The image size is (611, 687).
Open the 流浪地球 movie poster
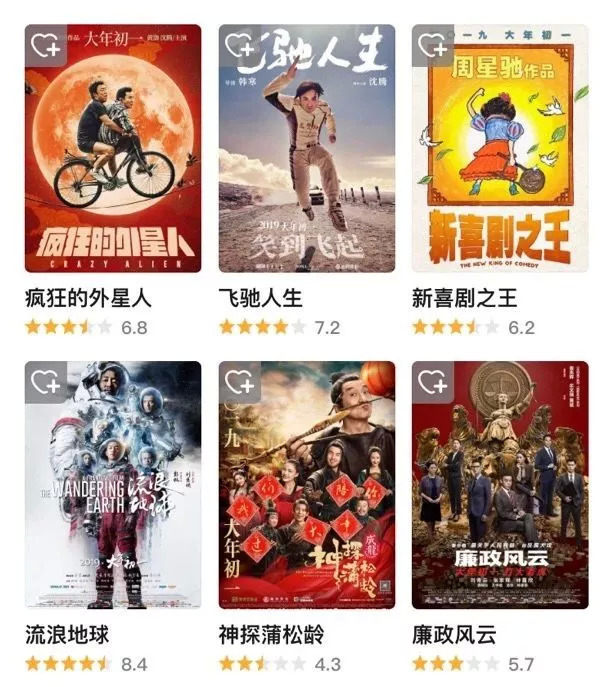(113, 495)
